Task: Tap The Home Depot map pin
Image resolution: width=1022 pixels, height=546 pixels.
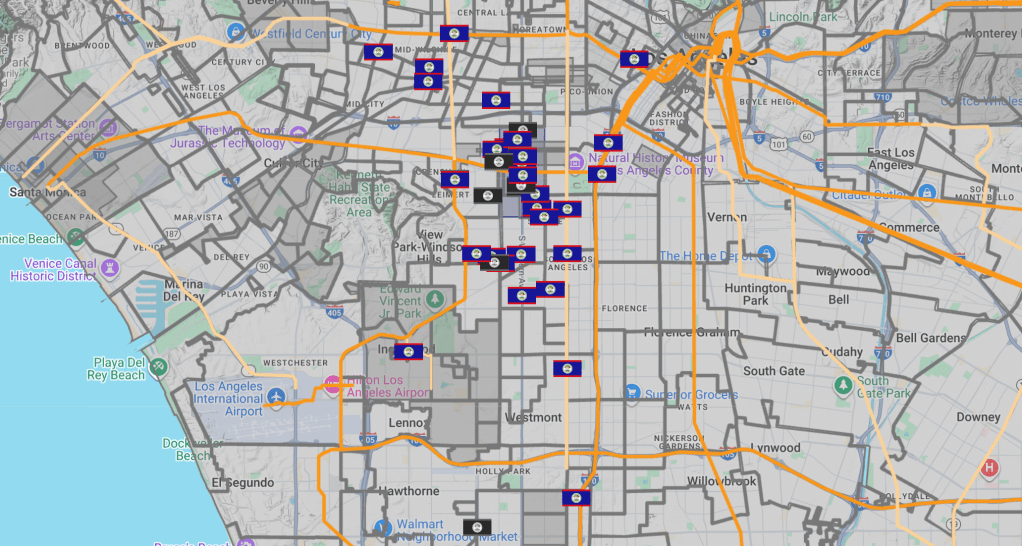Action: point(767,254)
